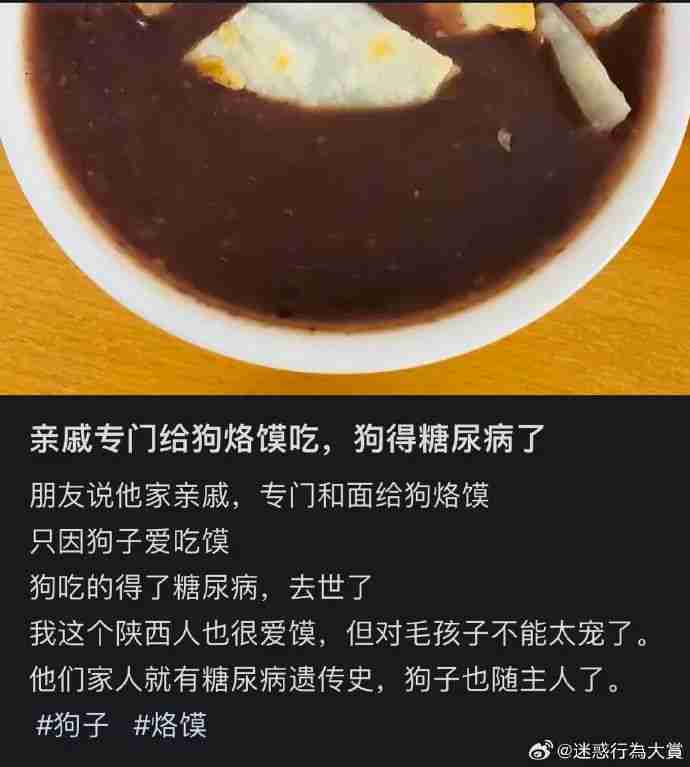View the post's food photo full screen
The height and width of the screenshot is (767, 690).
tap(345, 195)
